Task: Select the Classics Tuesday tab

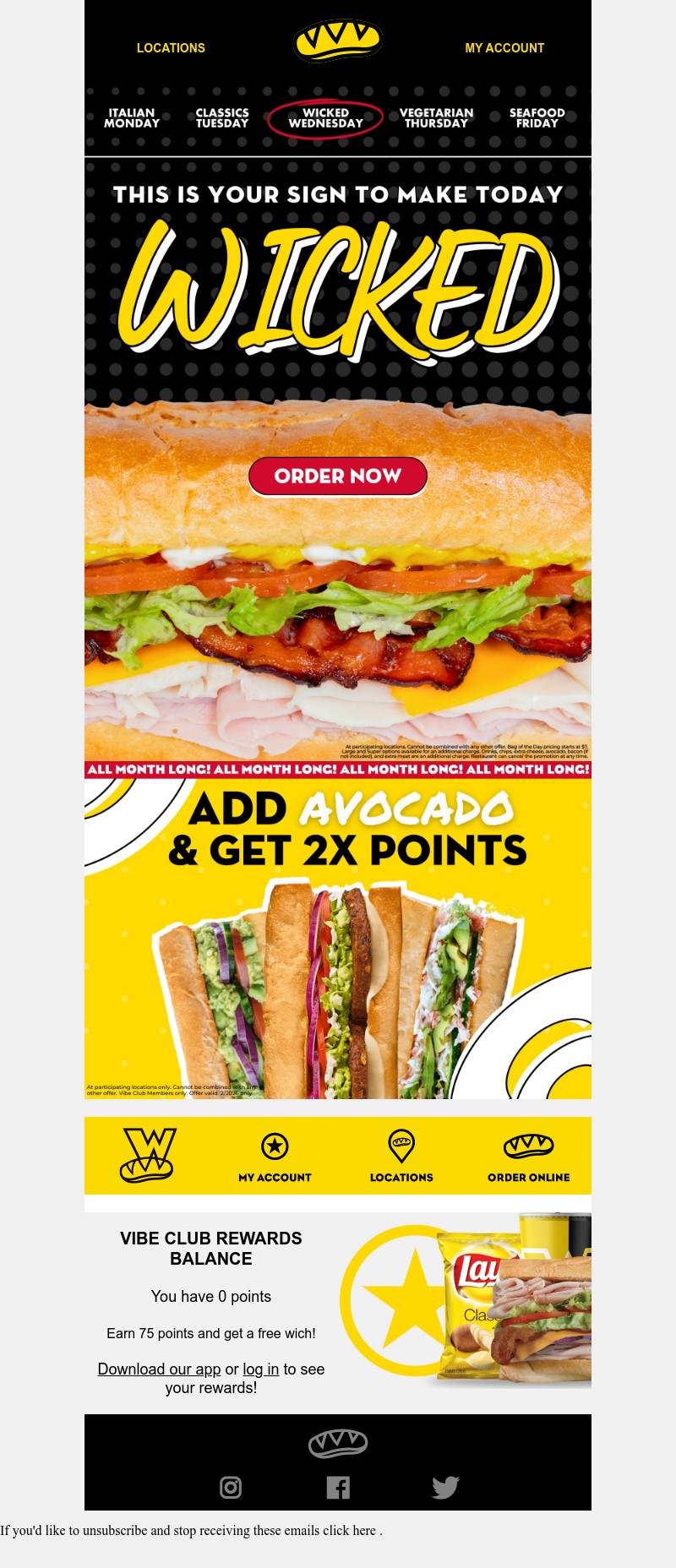Action: coord(222,118)
